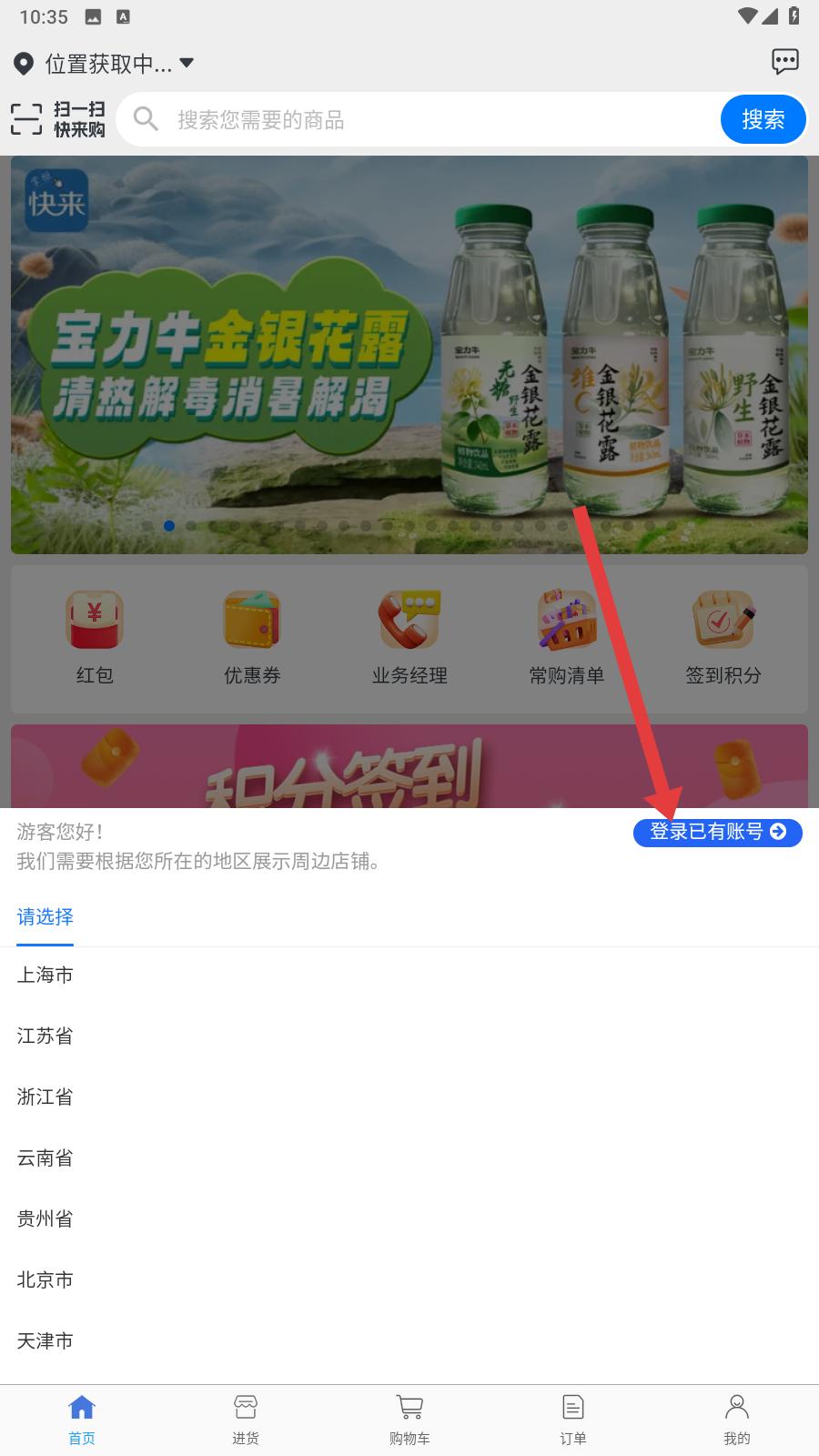819x1456 pixels.
Task: Select 浙江省 in the list
Action: [45, 1097]
